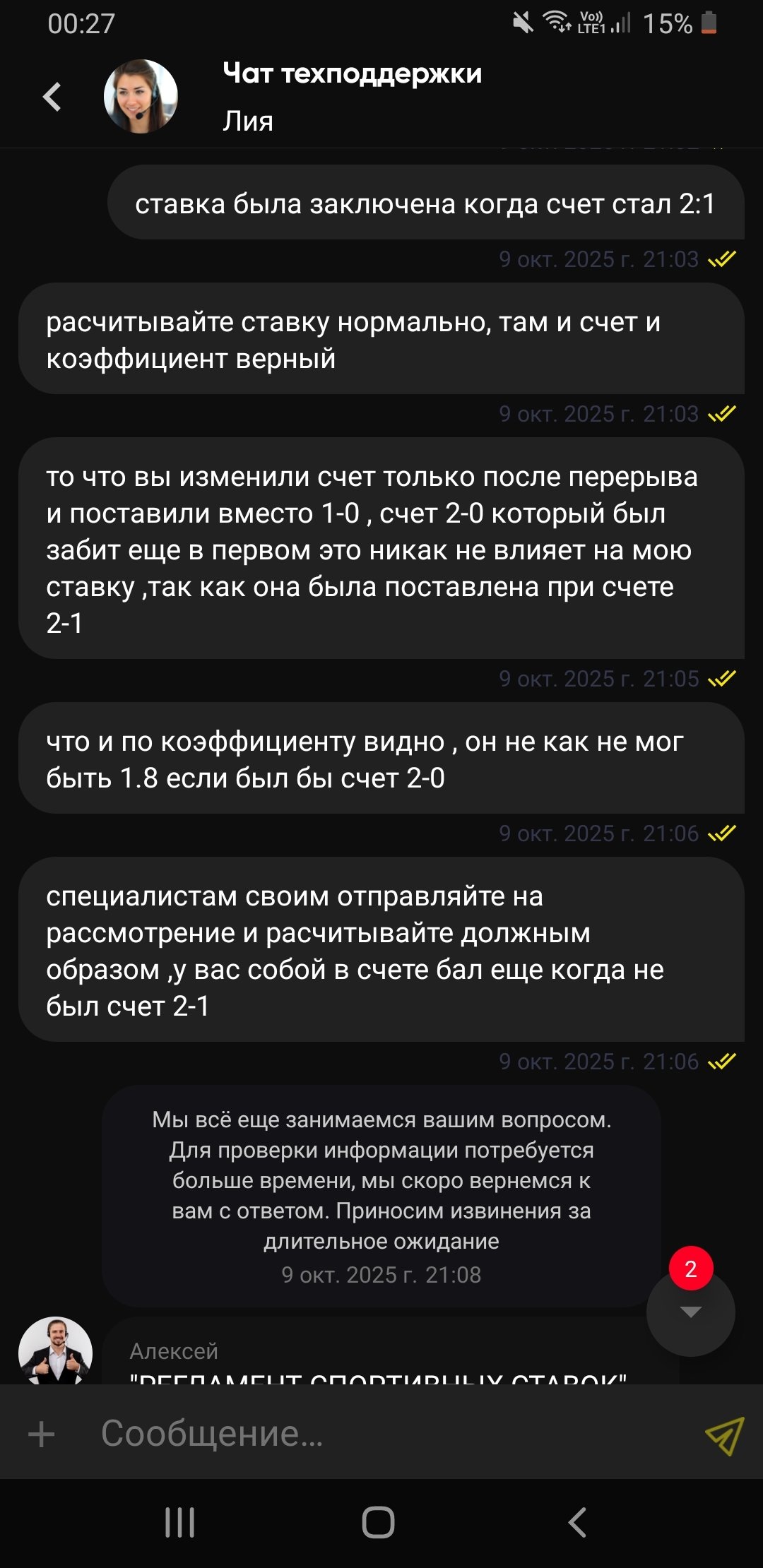
Task: Go to the phone's home screen
Action: coord(379,1522)
